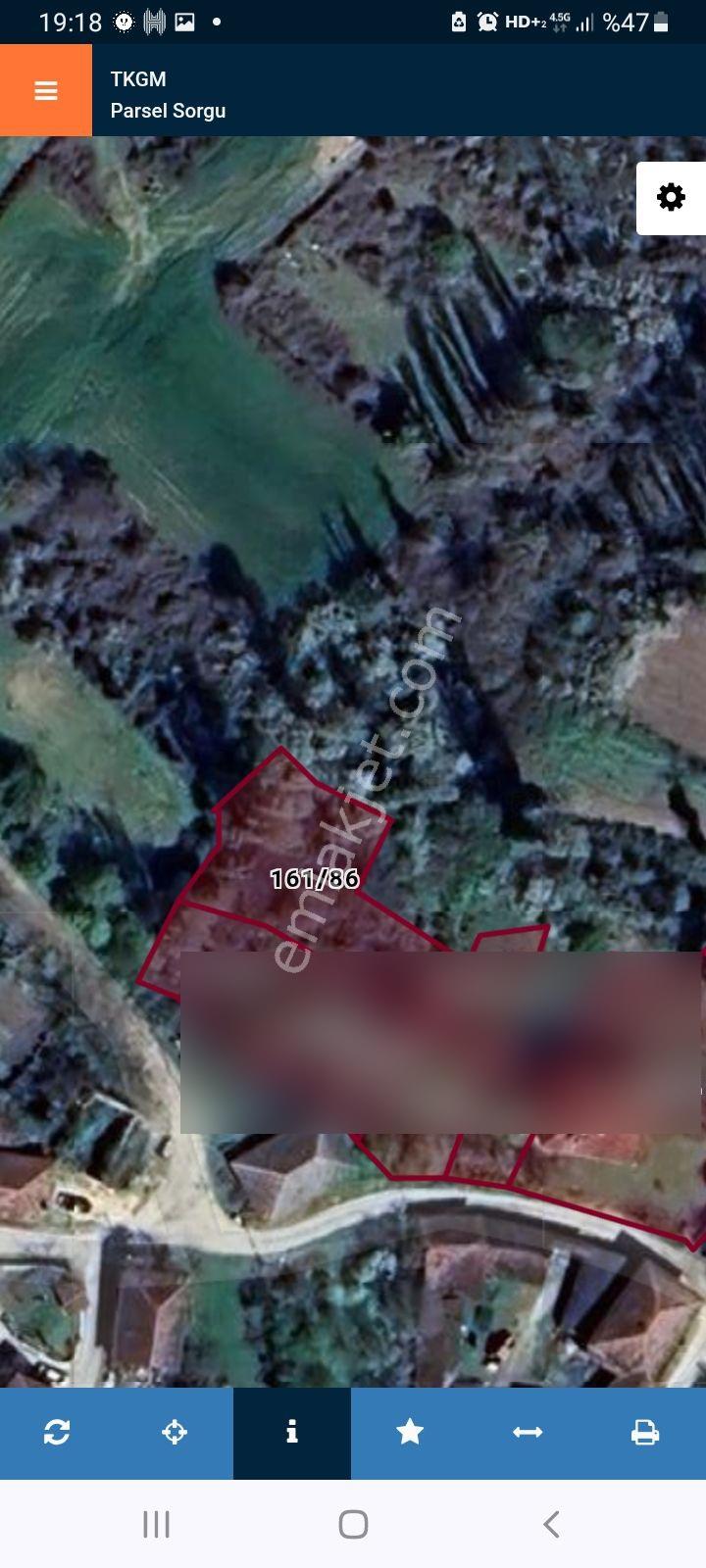Locate my position with the crosshair icon

pyautogui.click(x=175, y=1433)
